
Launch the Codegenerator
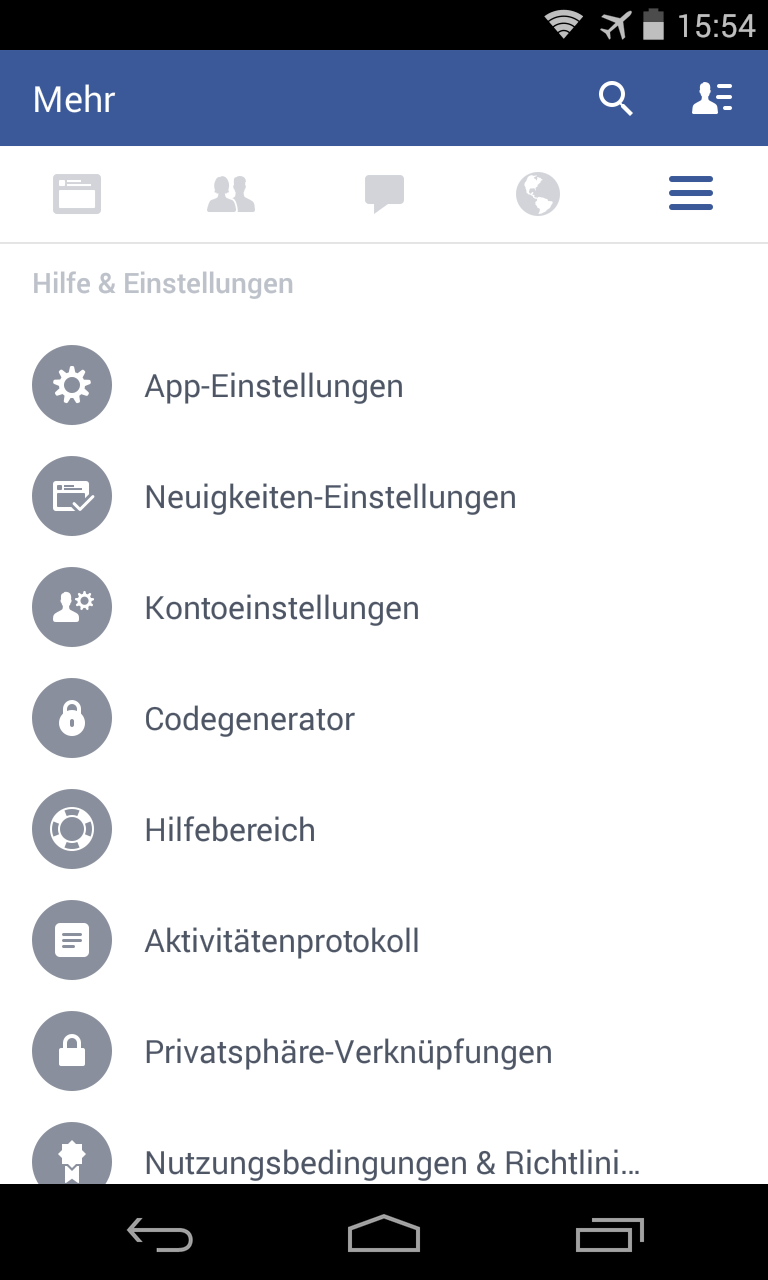point(250,719)
